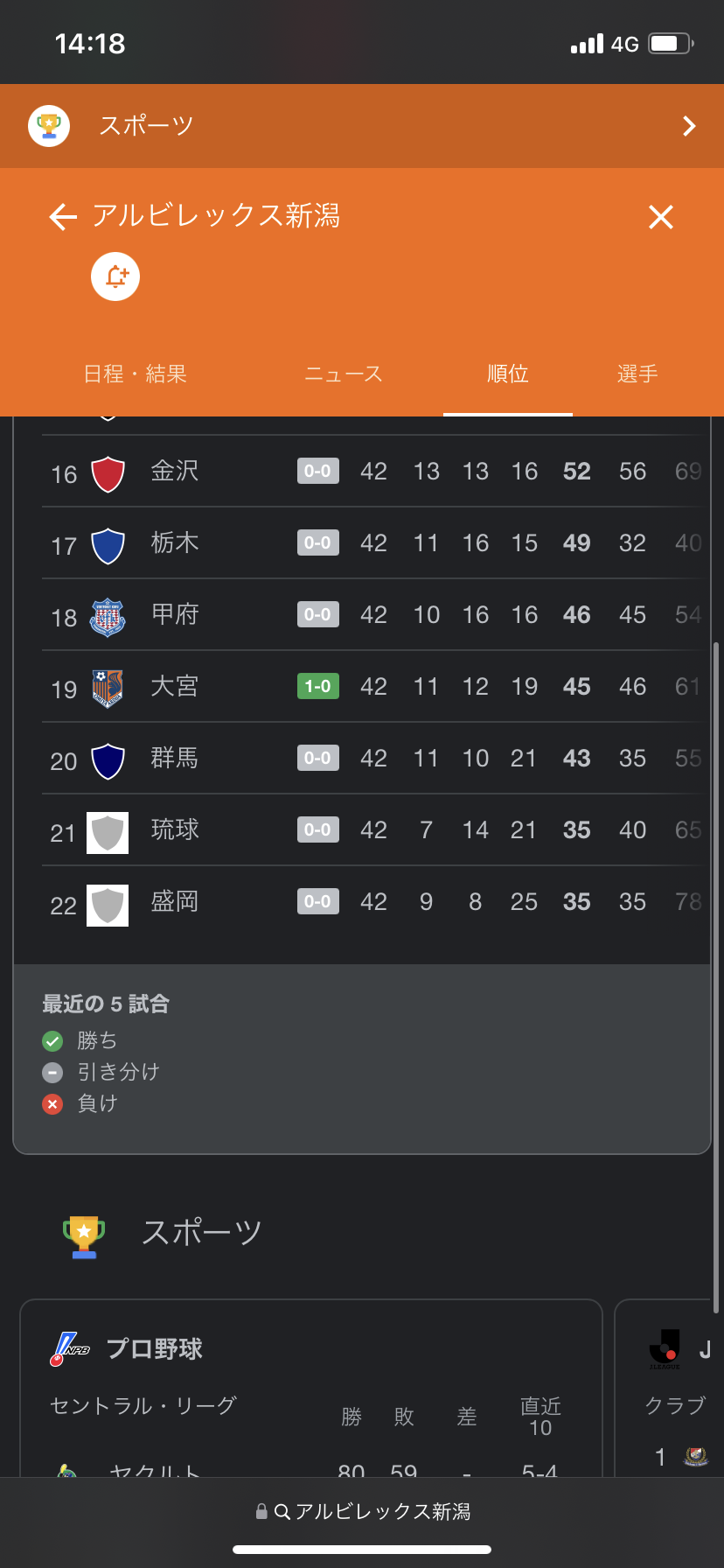
Task: Go back from アルビレックス新潟 panel
Action: (63, 217)
